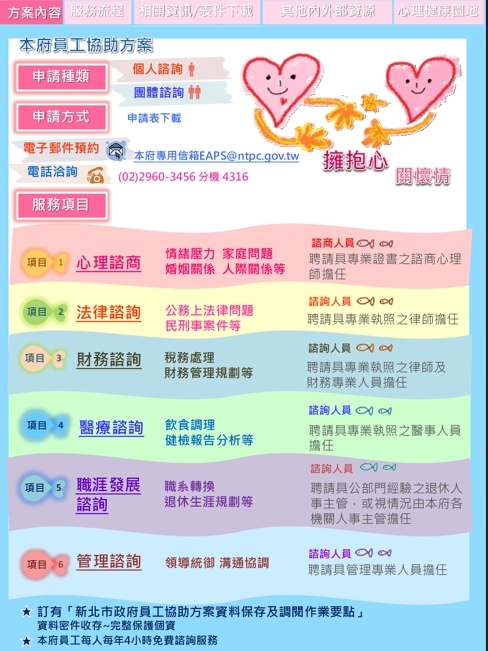Image resolution: width=488 pixels, height=651 pixels.
Task: Download the form via 申請表下載
Action: pyautogui.click(x=154, y=118)
